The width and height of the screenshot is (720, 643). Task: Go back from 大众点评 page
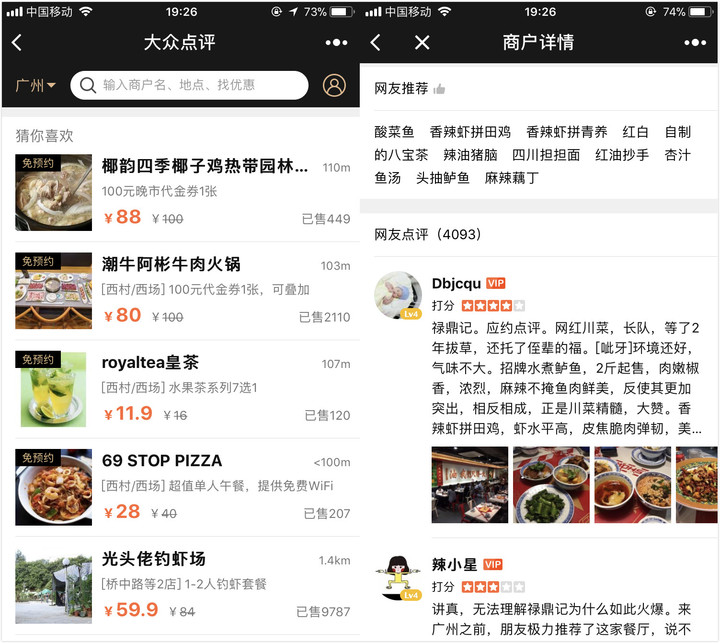pyautogui.click(x=17, y=43)
